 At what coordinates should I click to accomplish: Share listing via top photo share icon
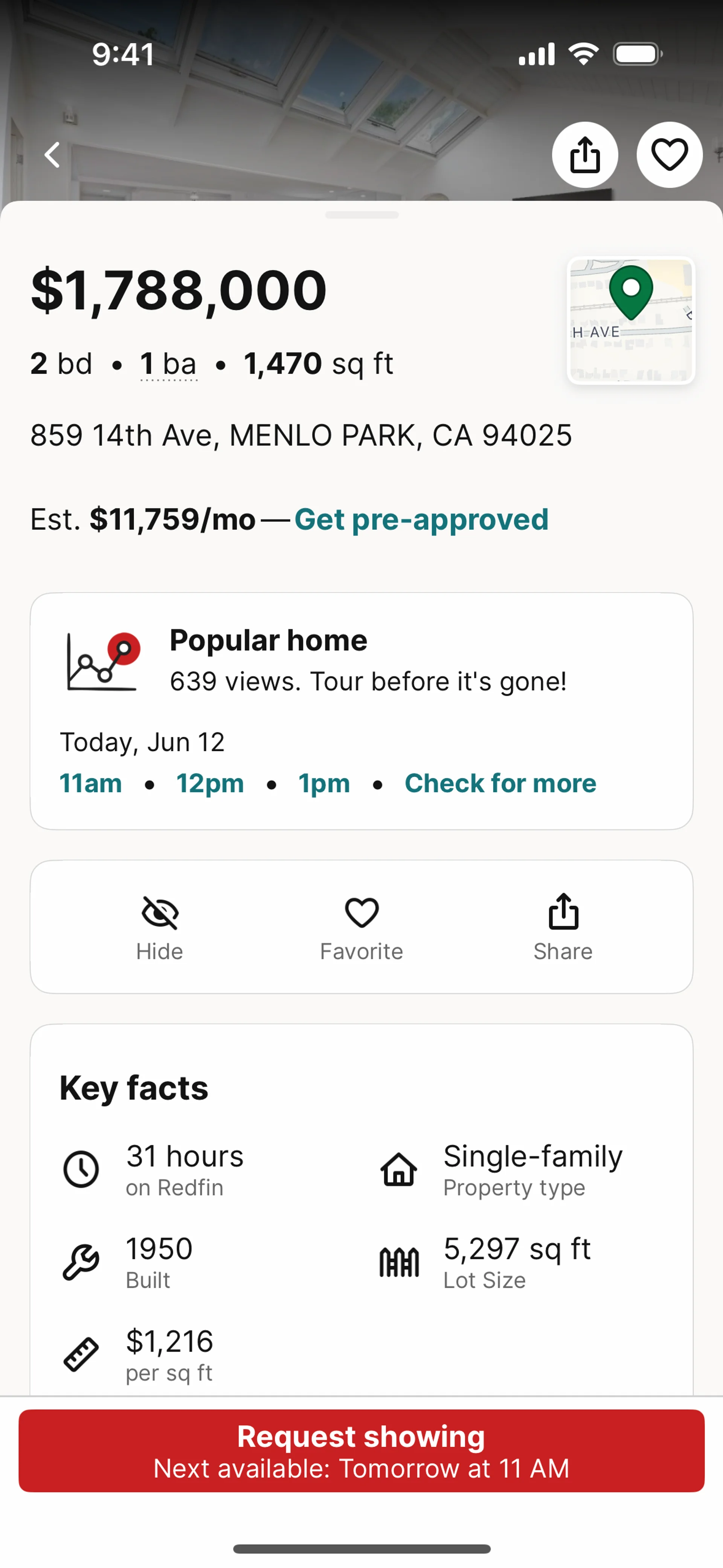(584, 154)
